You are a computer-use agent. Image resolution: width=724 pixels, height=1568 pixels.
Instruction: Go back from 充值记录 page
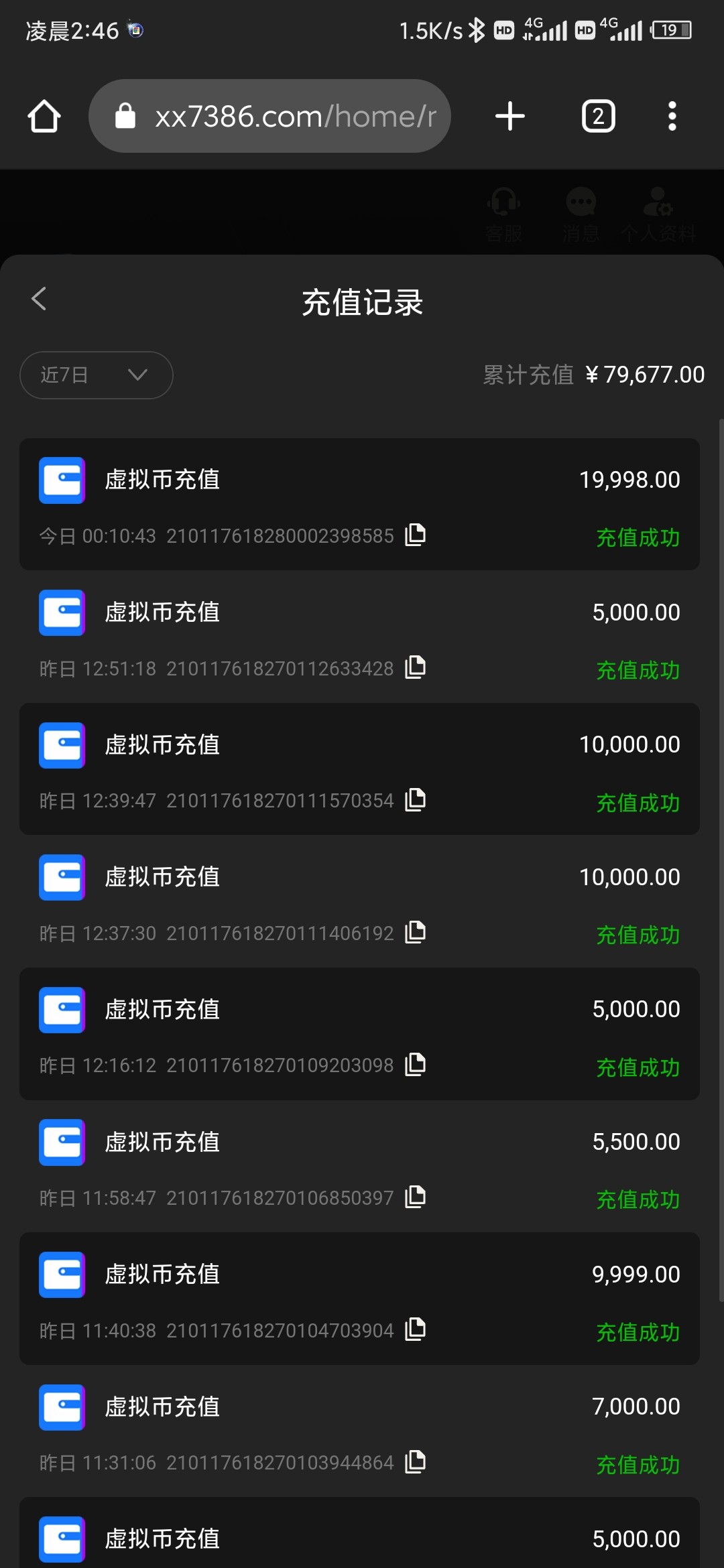pyautogui.click(x=39, y=299)
